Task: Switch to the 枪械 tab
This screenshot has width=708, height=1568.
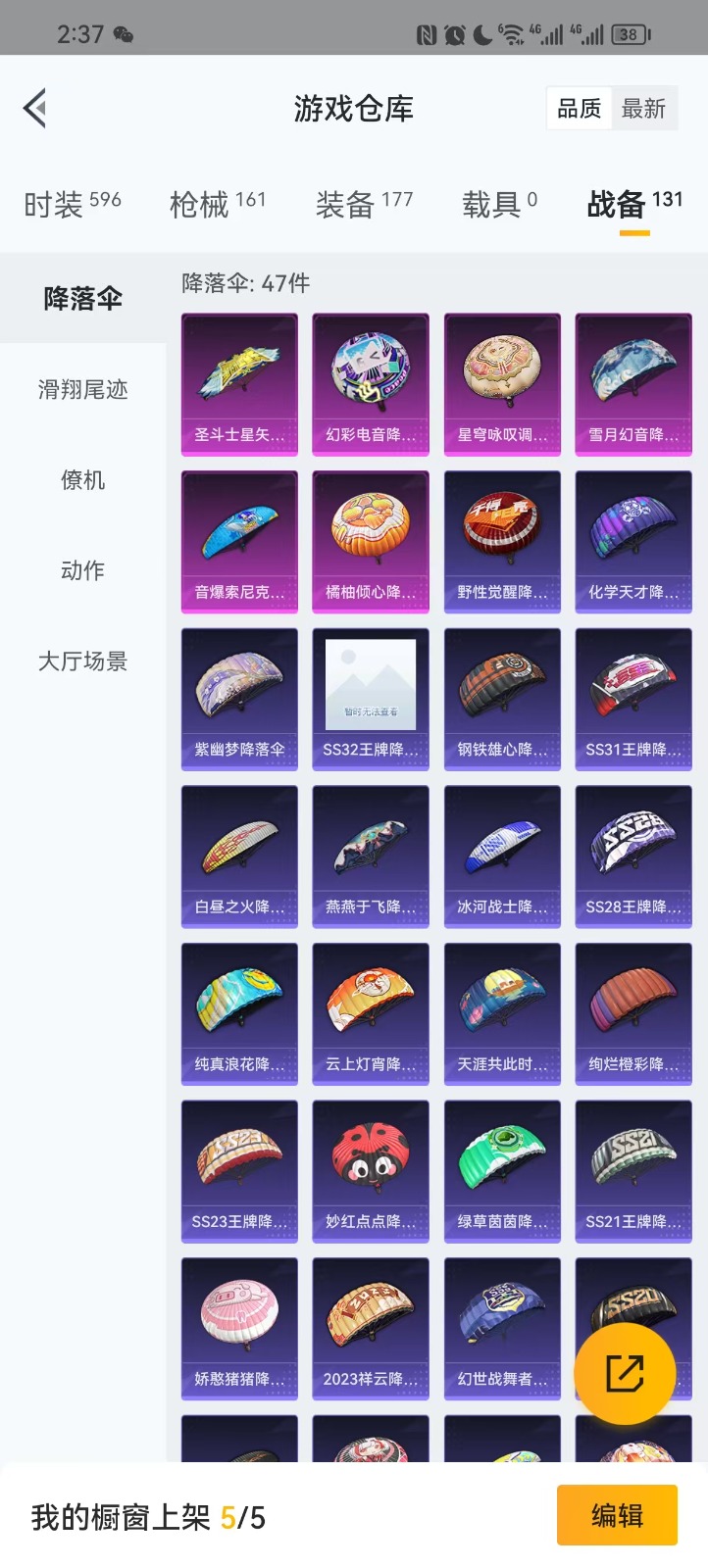Action: point(218,204)
